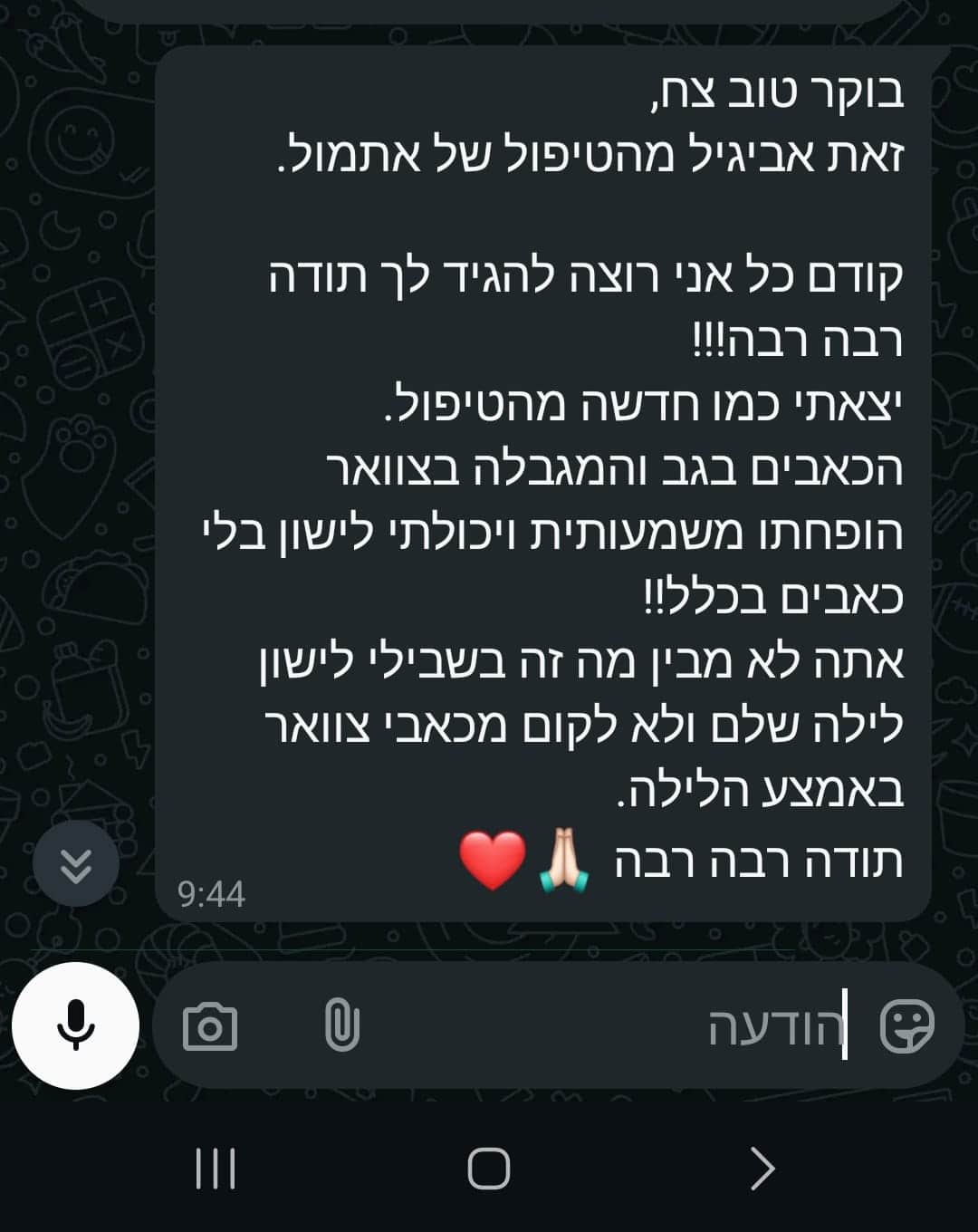Record a voice message with microphone

[75, 1025]
